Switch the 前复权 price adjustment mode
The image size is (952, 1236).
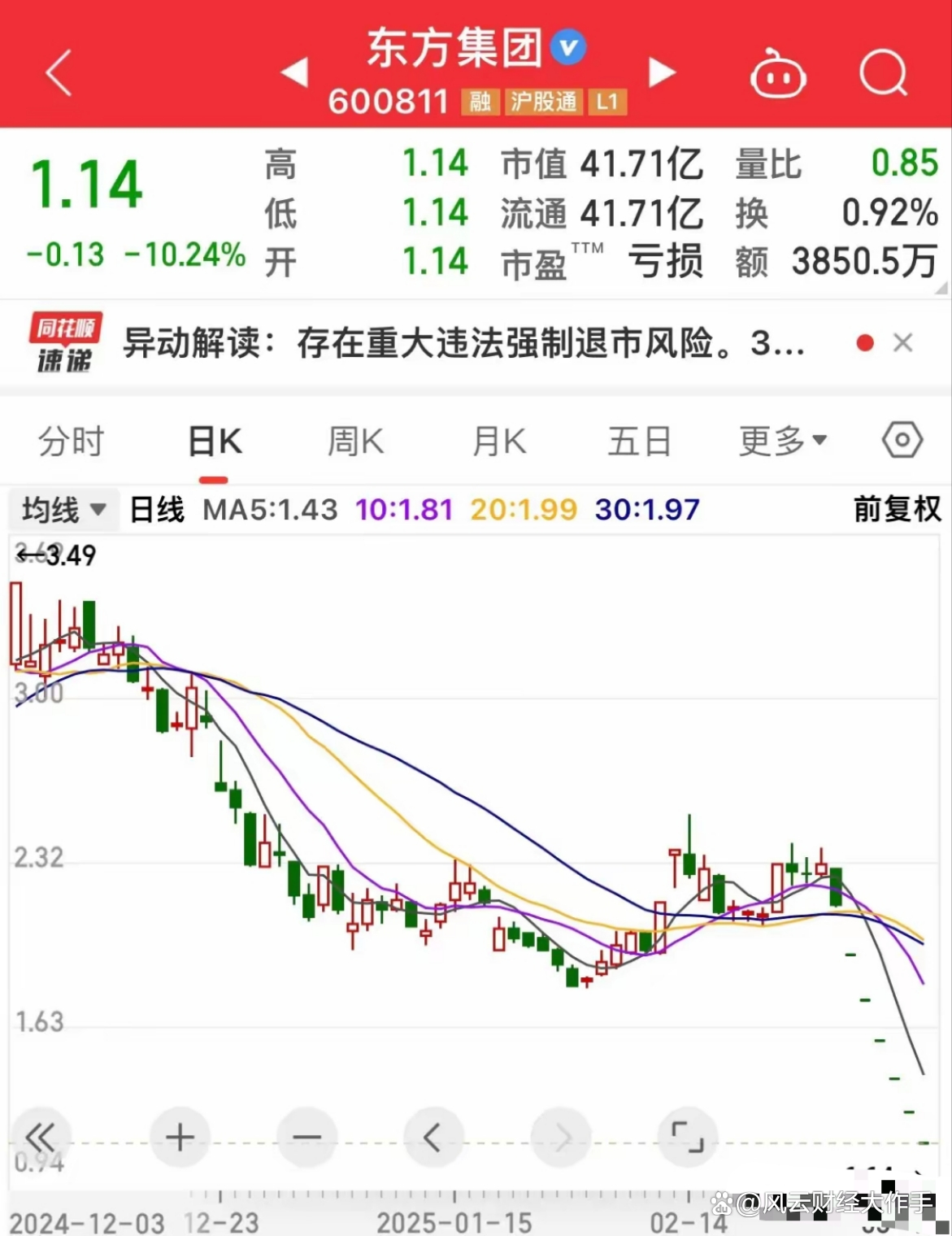coord(894,508)
